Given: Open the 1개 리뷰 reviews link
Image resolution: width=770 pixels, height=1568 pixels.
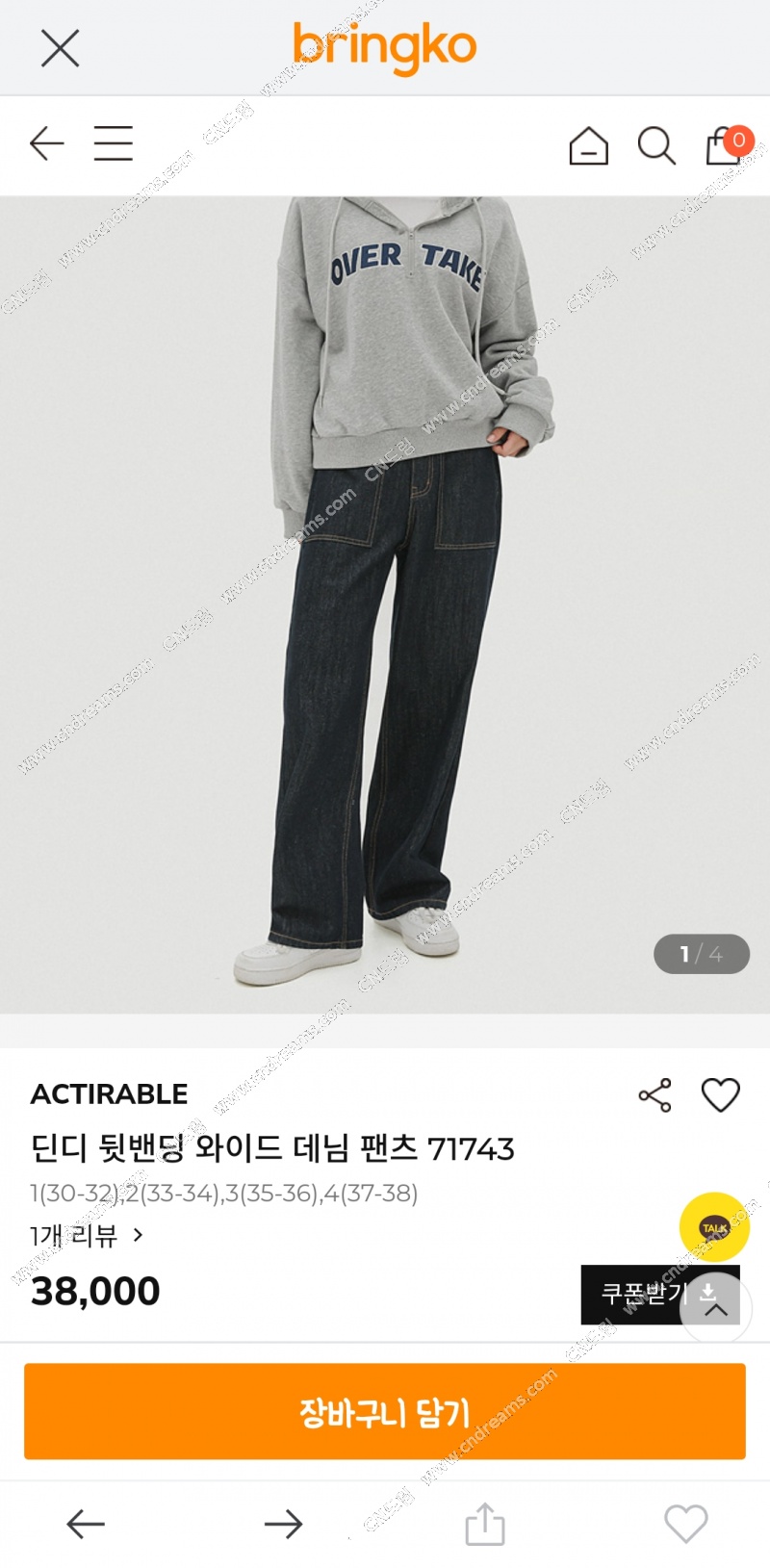Looking at the screenshot, I should (x=87, y=1235).
